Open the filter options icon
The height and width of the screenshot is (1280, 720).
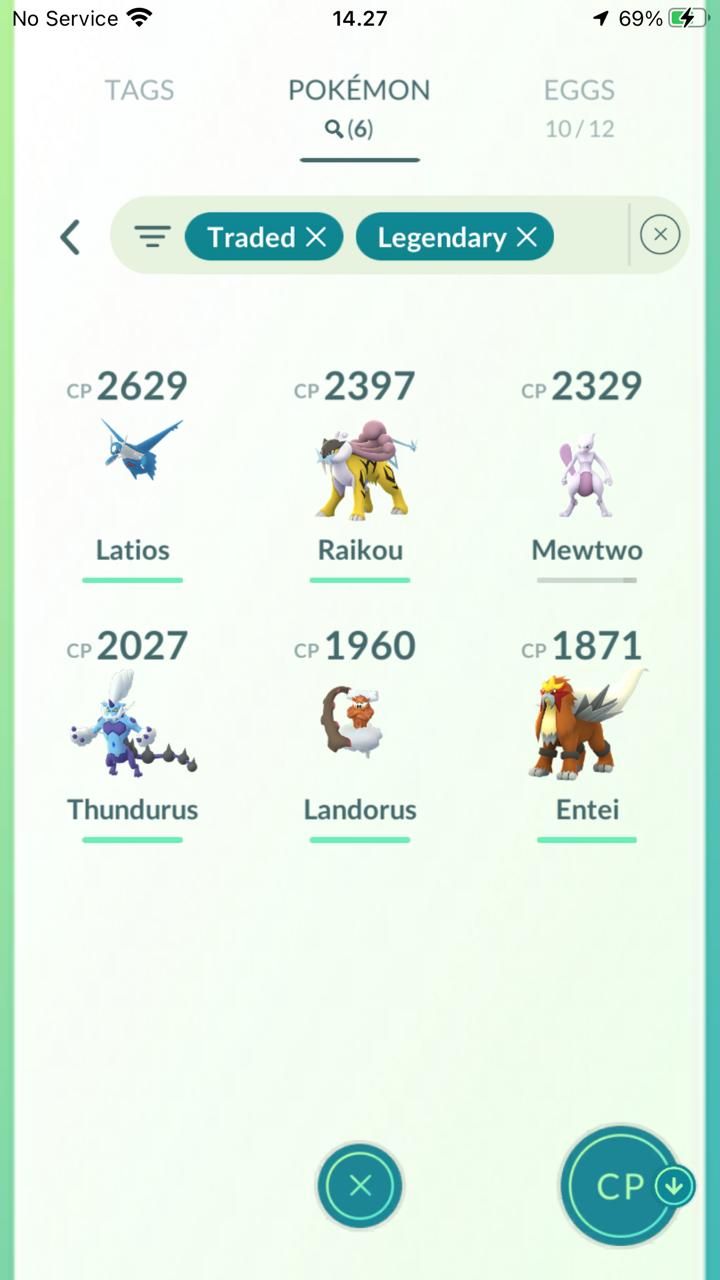click(x=152, y=237)
